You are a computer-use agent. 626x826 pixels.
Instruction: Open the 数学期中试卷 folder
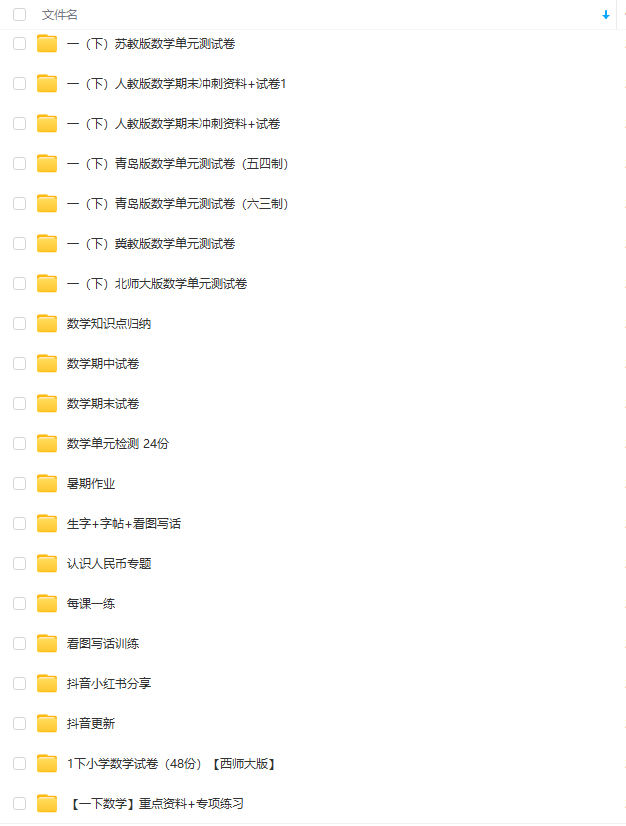[102, 364]
